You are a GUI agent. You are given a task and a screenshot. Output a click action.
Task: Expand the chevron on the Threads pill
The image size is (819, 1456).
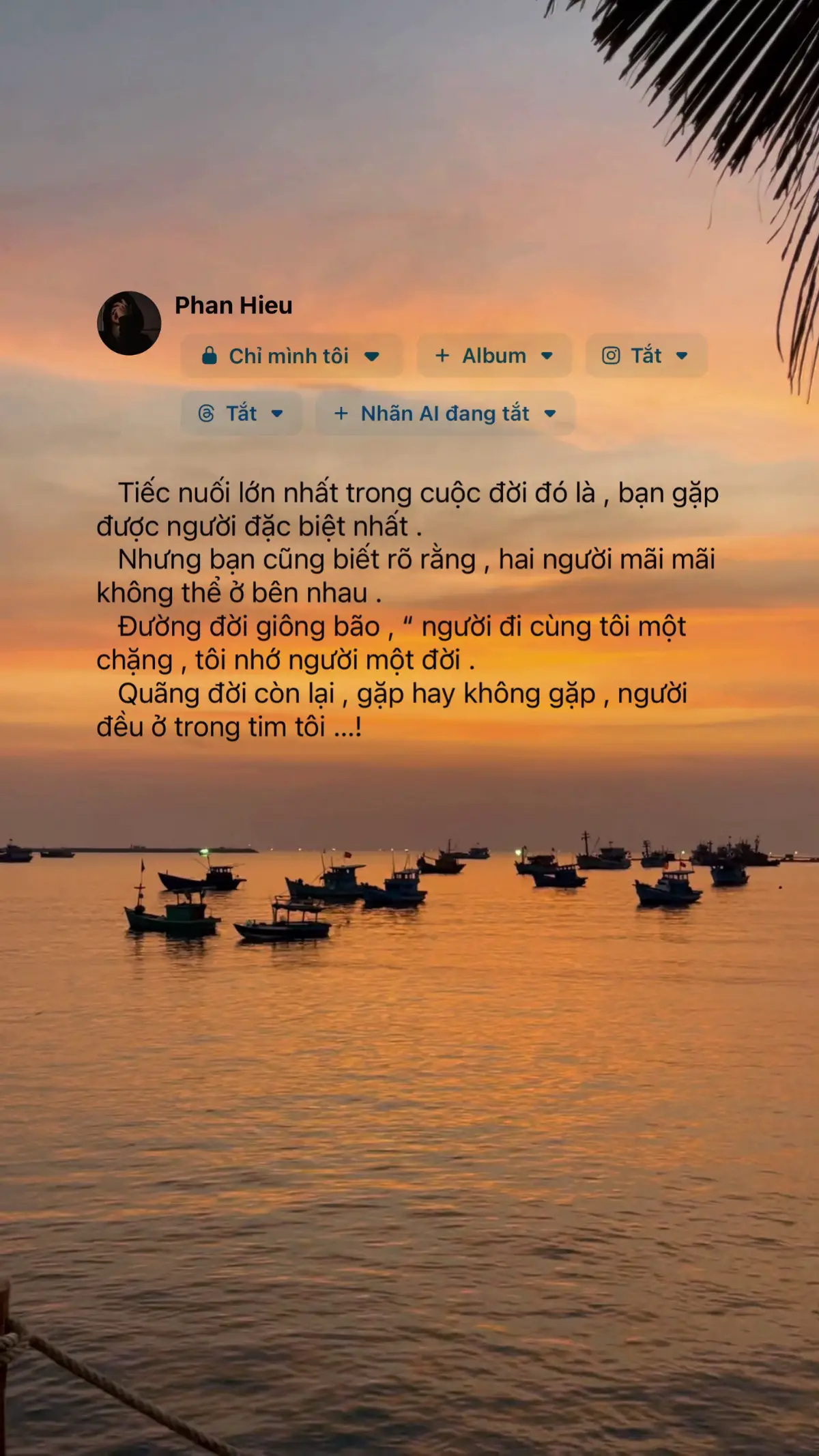point(276,413)
